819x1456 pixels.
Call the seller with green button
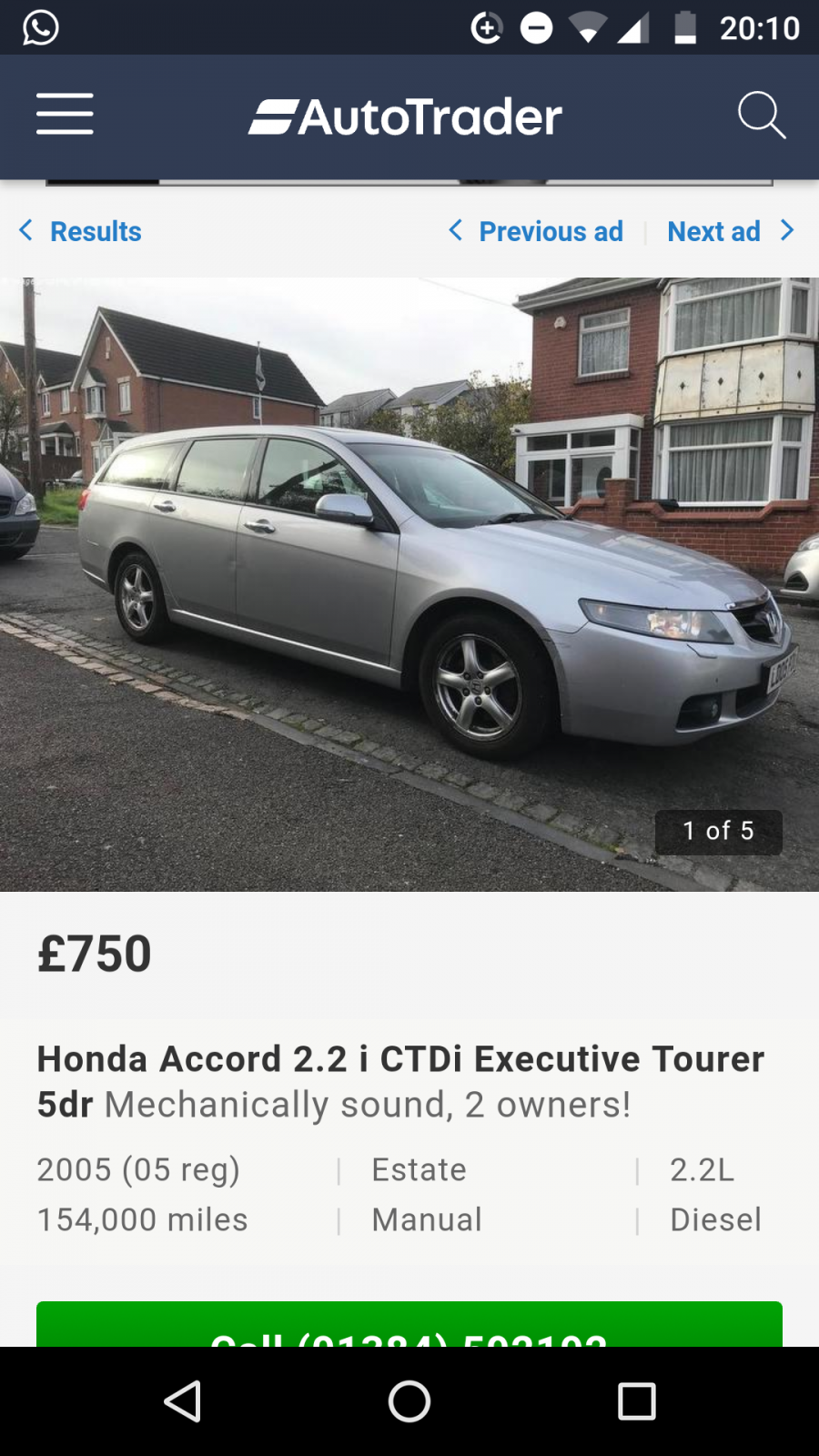click(409, 1324)
